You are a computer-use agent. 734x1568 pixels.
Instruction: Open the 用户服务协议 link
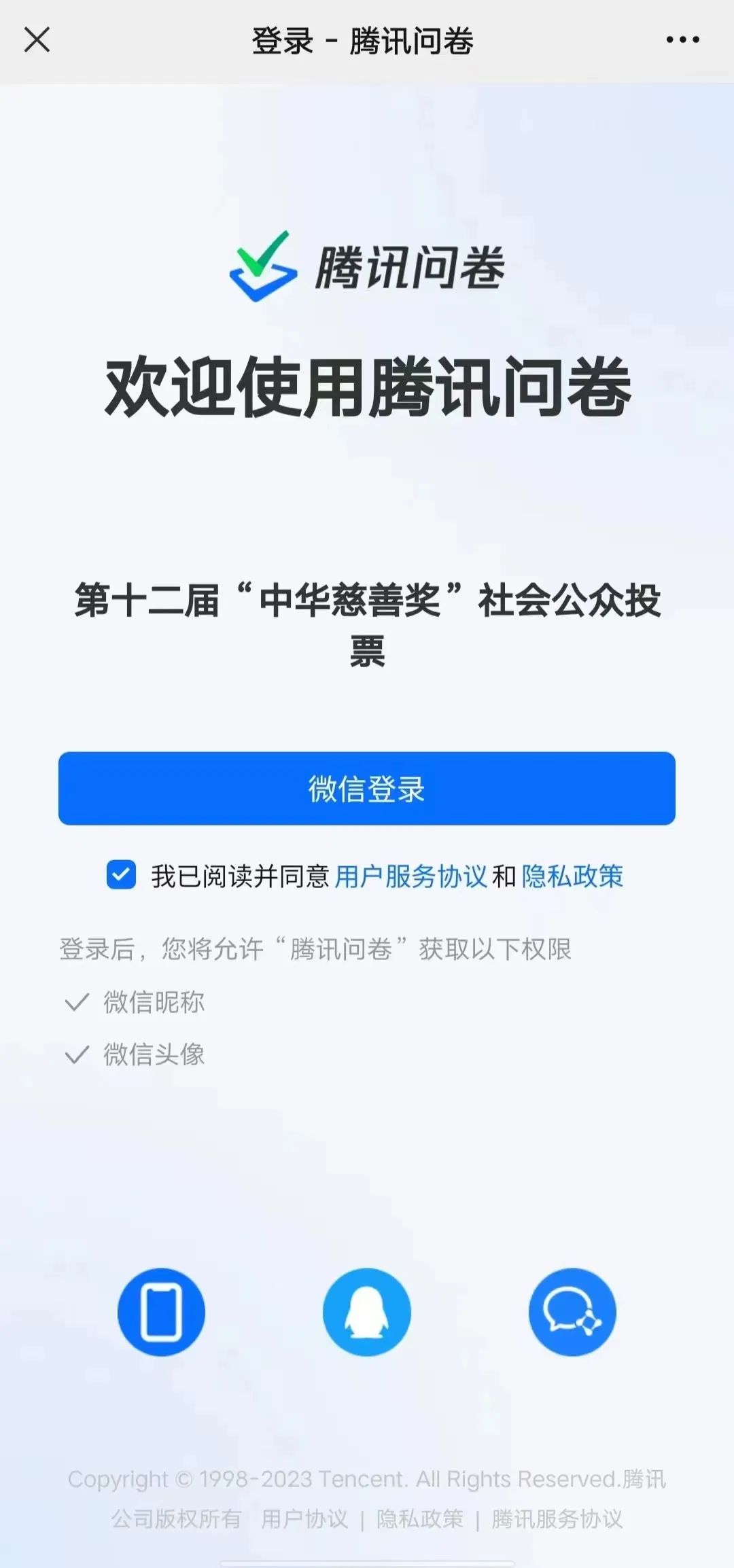(x=410, y=876)
